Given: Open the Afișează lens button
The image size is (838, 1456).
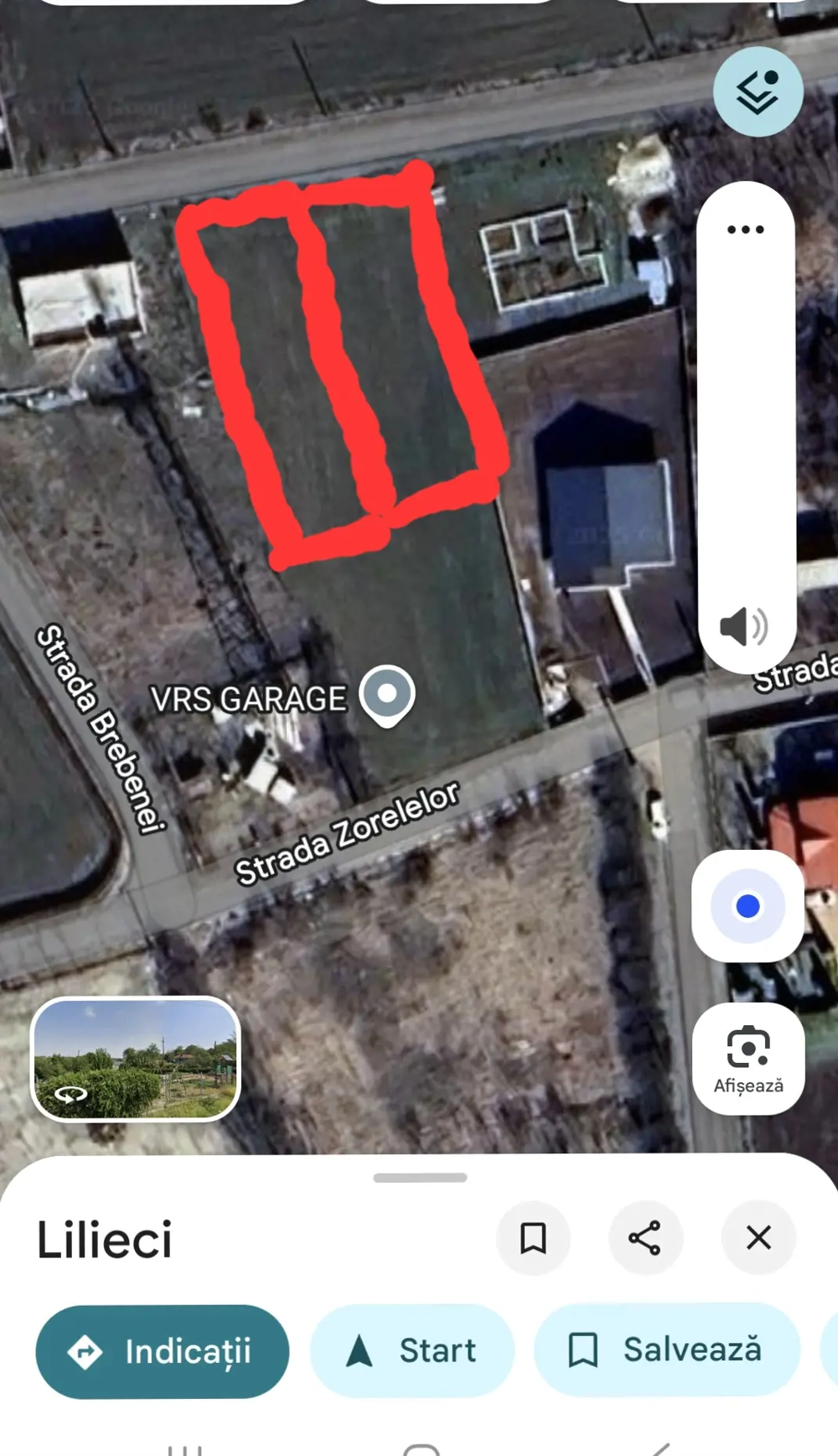Looking at the screenshot, I should click(748, 1059).
